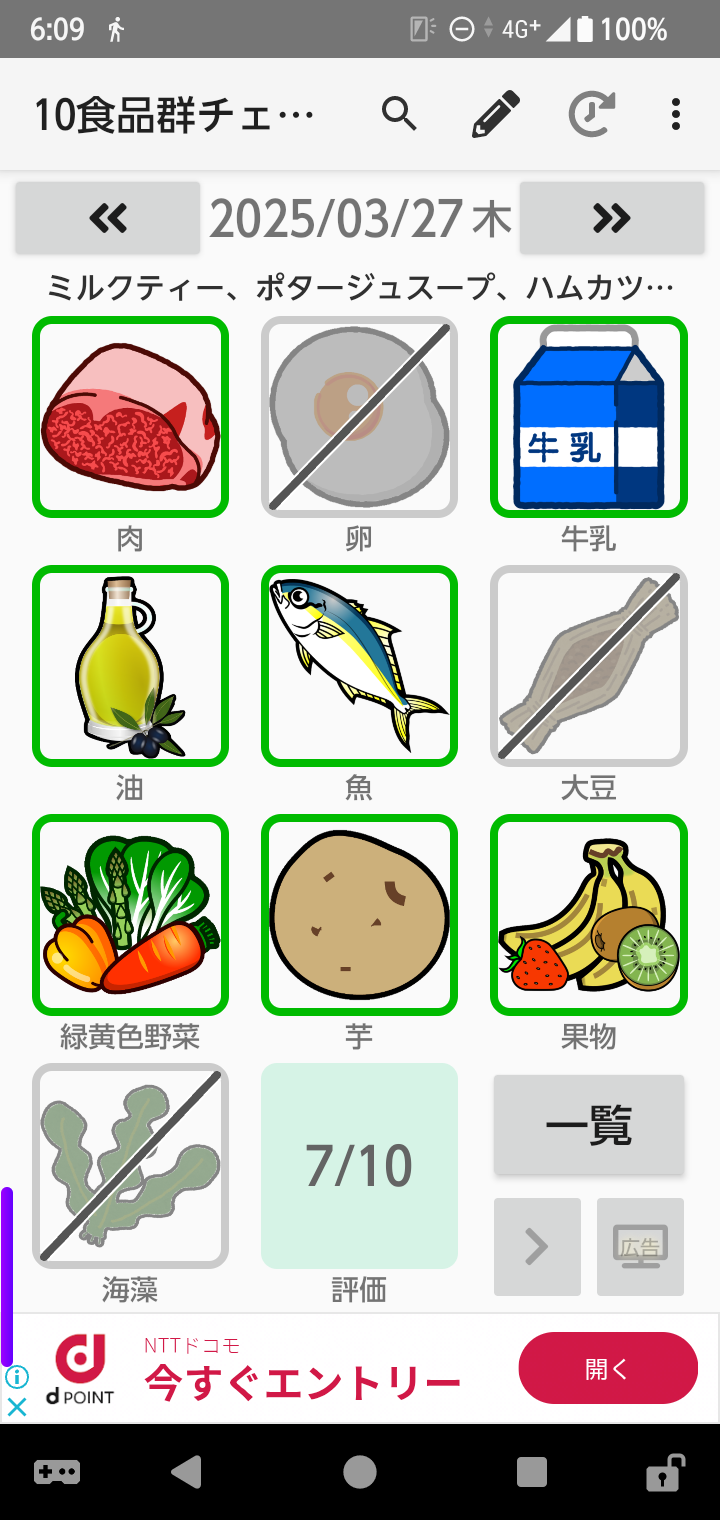The image size is (720, 1520).
Task: Tap the clock reload icon
Action: [592, 114]
